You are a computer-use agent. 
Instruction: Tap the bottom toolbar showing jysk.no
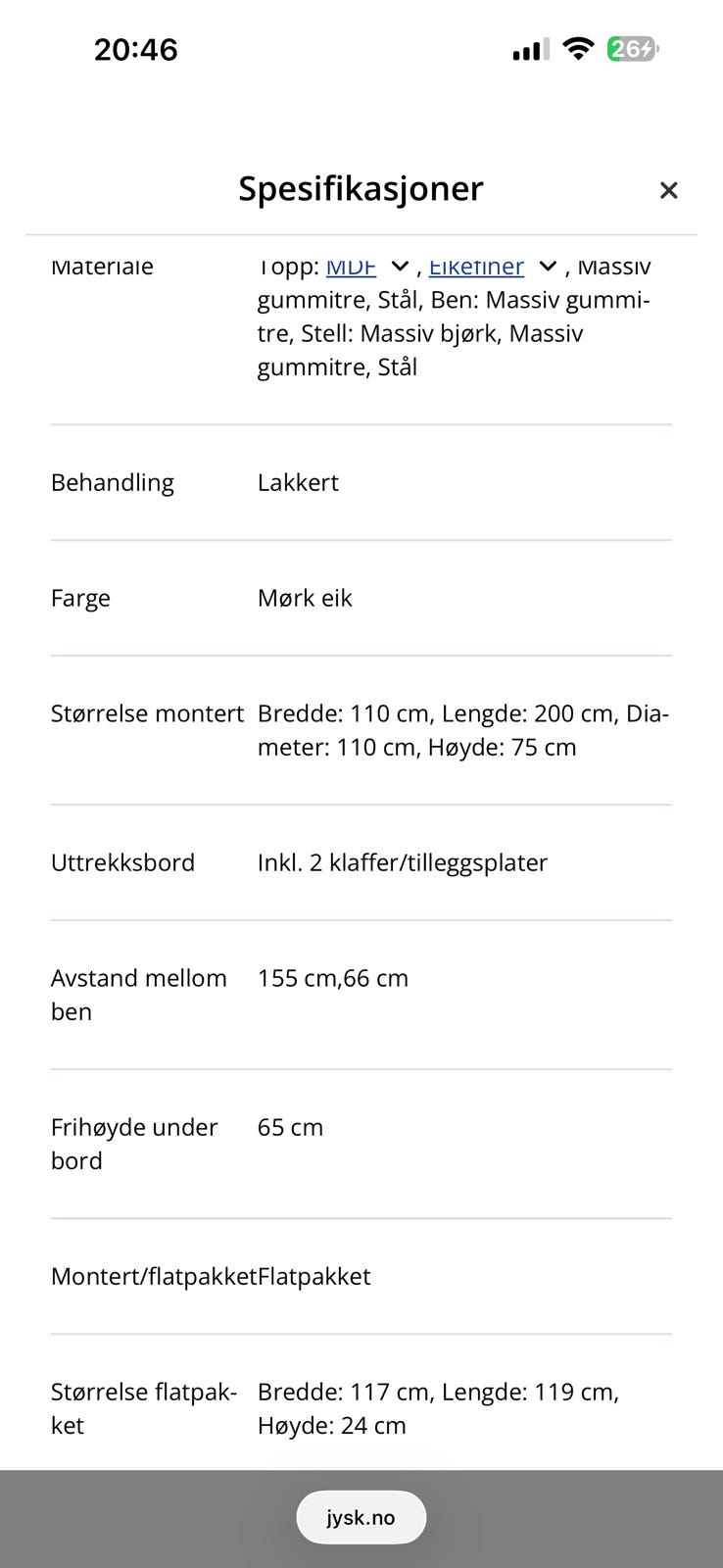point(361,1516)
